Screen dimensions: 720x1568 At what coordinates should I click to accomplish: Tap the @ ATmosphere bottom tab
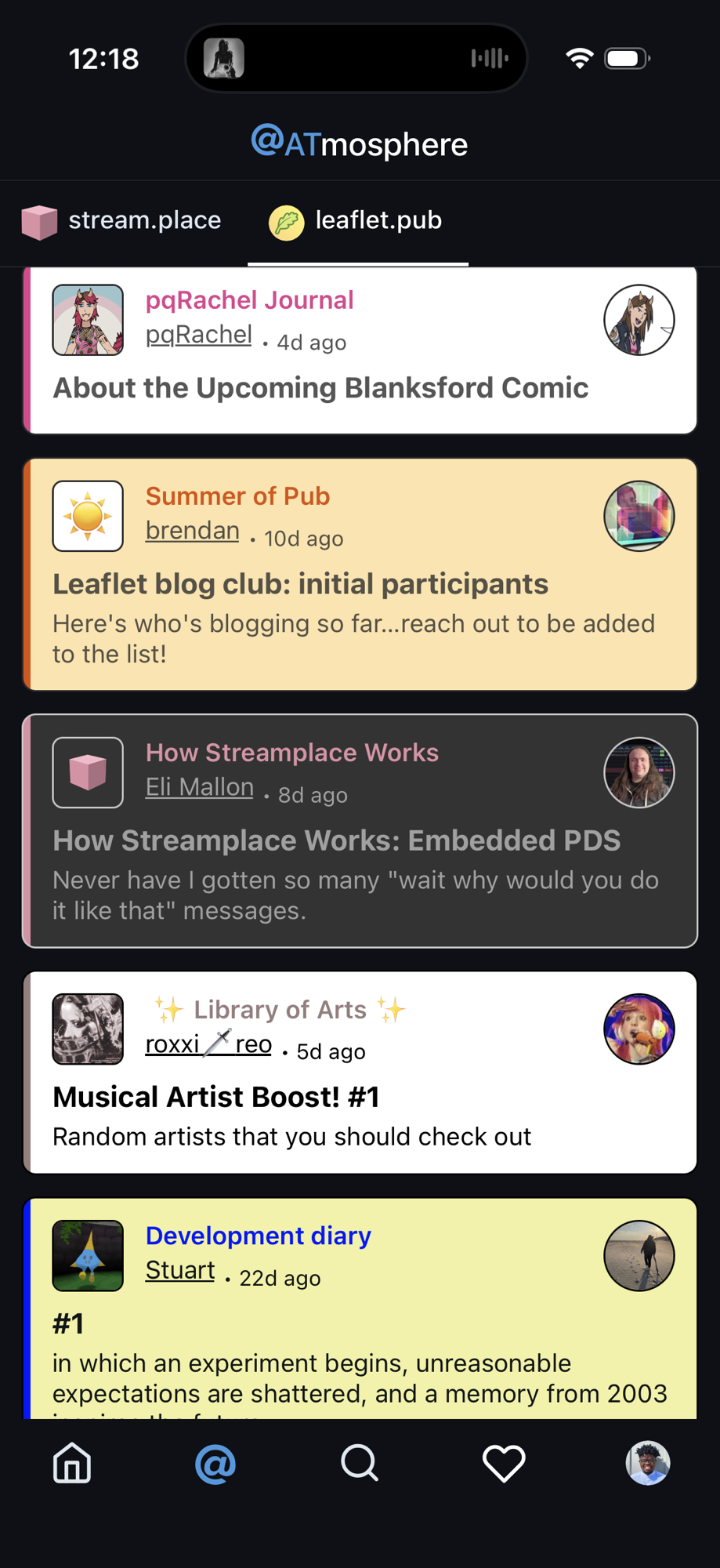215,1463
